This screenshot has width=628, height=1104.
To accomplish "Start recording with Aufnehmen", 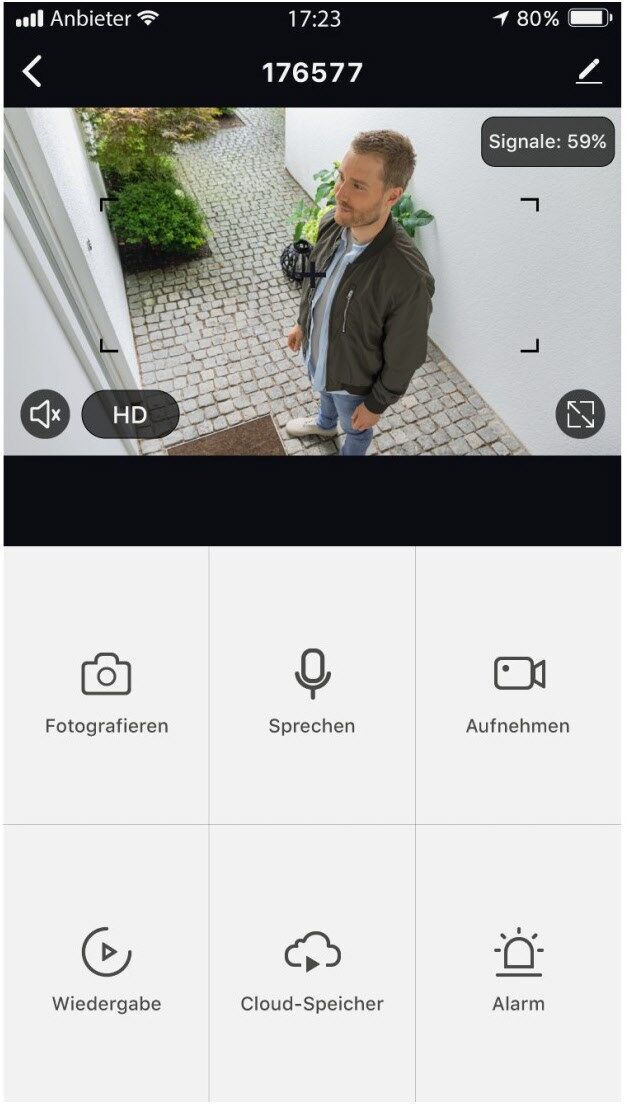I will 518,688.
